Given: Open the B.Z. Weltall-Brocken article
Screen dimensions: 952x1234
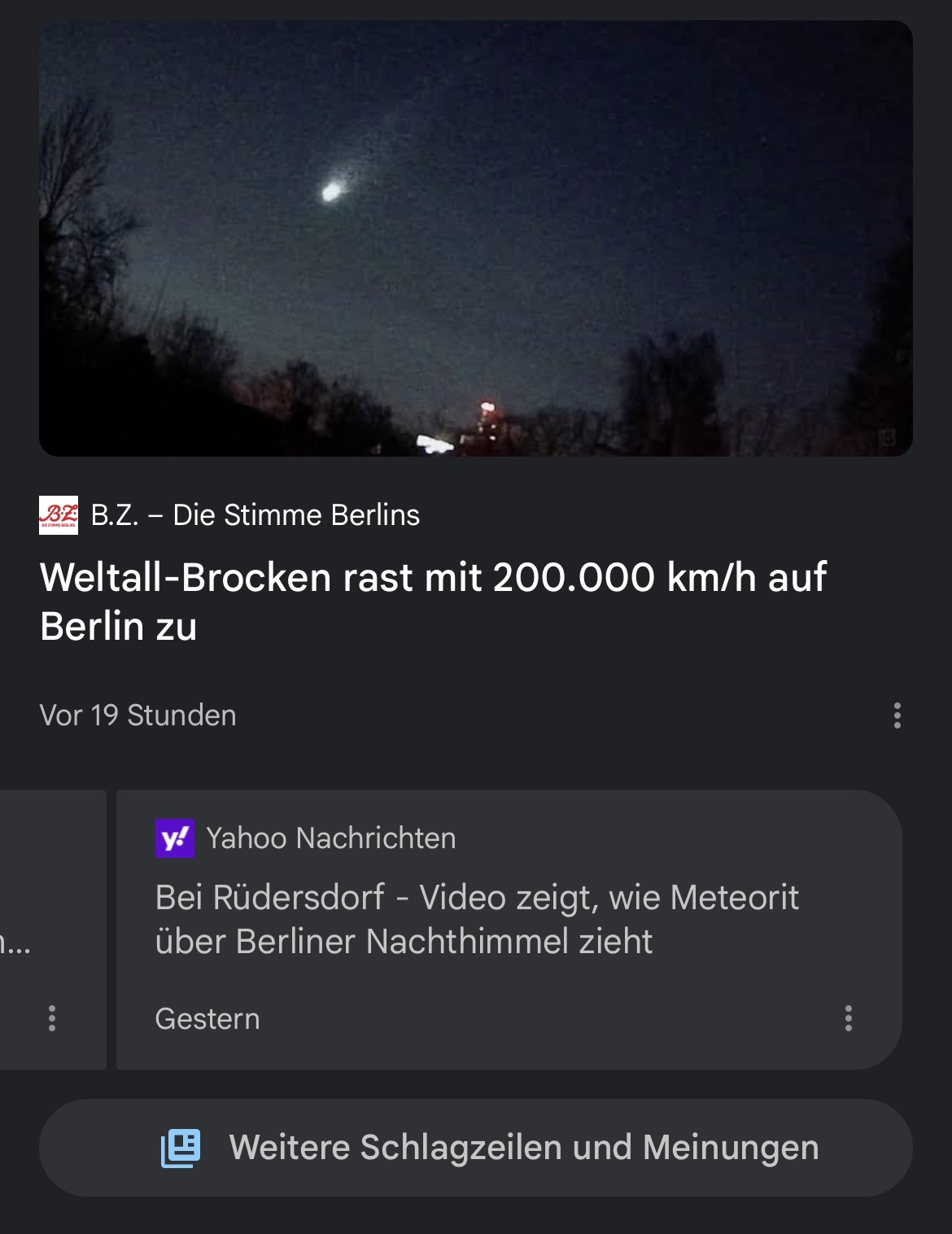Looking at the screenshot, I should click(433, 601).
